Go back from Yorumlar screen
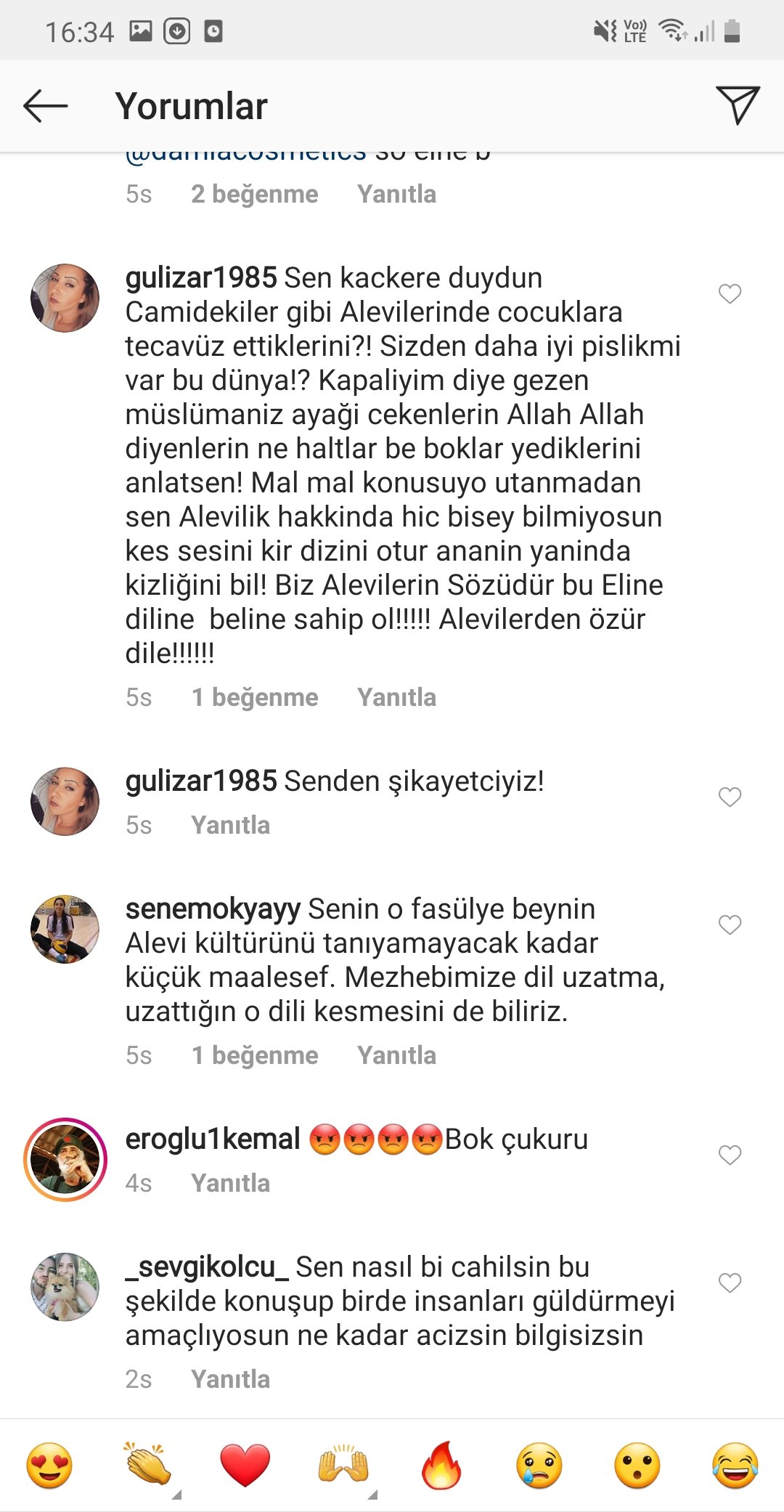The height and width of the screenshot is (1512, 784). coord(46,106)
